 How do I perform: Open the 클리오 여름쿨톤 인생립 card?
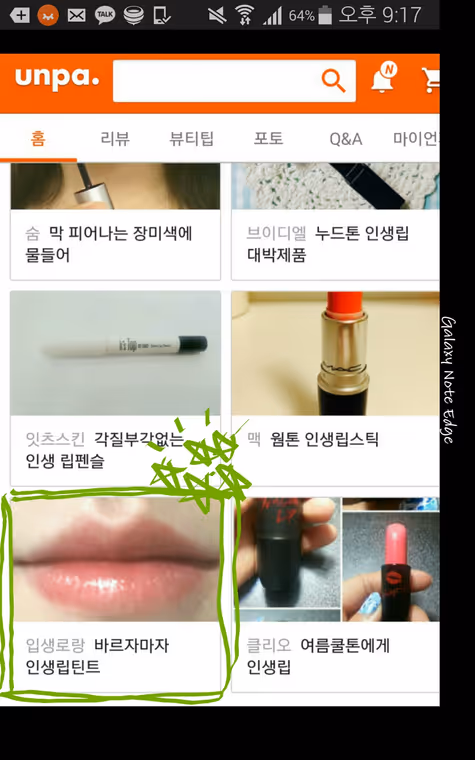335,595
